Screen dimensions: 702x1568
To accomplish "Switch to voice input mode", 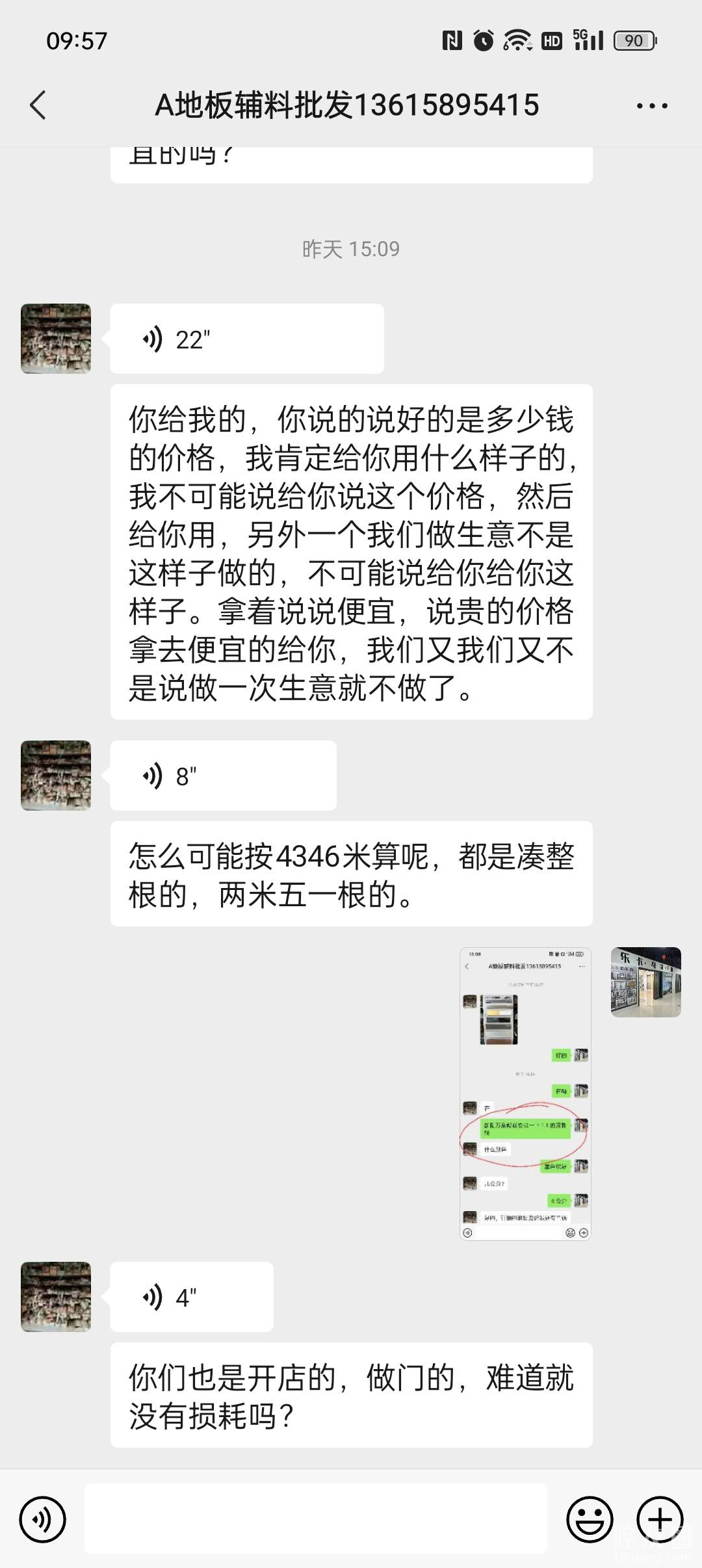I will (x=42, y=1520).
